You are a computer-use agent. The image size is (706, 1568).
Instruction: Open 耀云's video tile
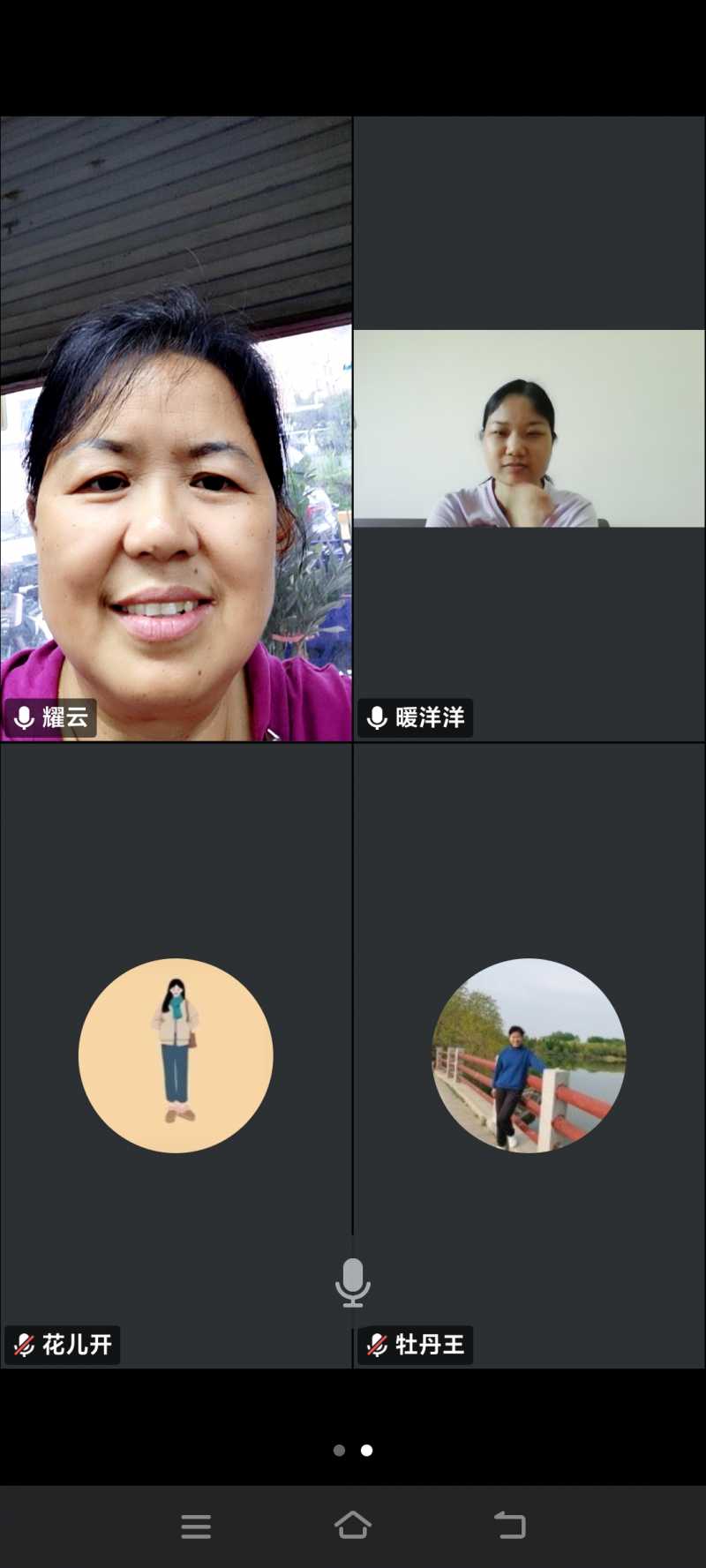coord(176,429)
